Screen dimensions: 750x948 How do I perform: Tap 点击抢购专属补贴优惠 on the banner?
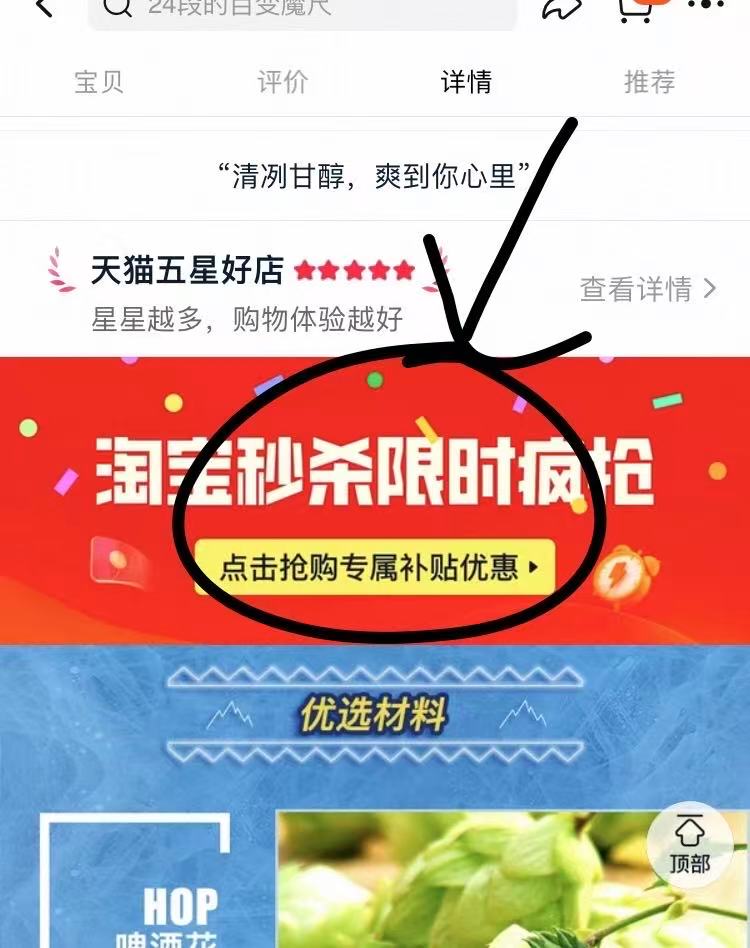375,567
